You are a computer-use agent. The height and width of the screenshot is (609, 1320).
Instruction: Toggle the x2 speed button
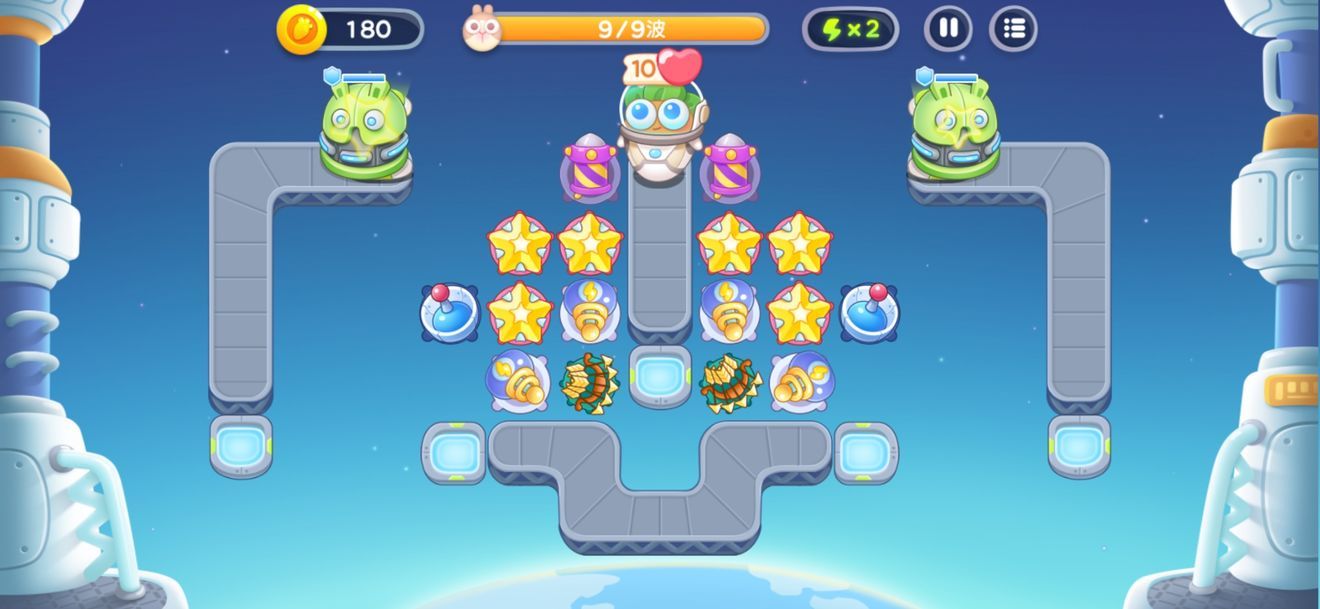[x=850, y=29]
